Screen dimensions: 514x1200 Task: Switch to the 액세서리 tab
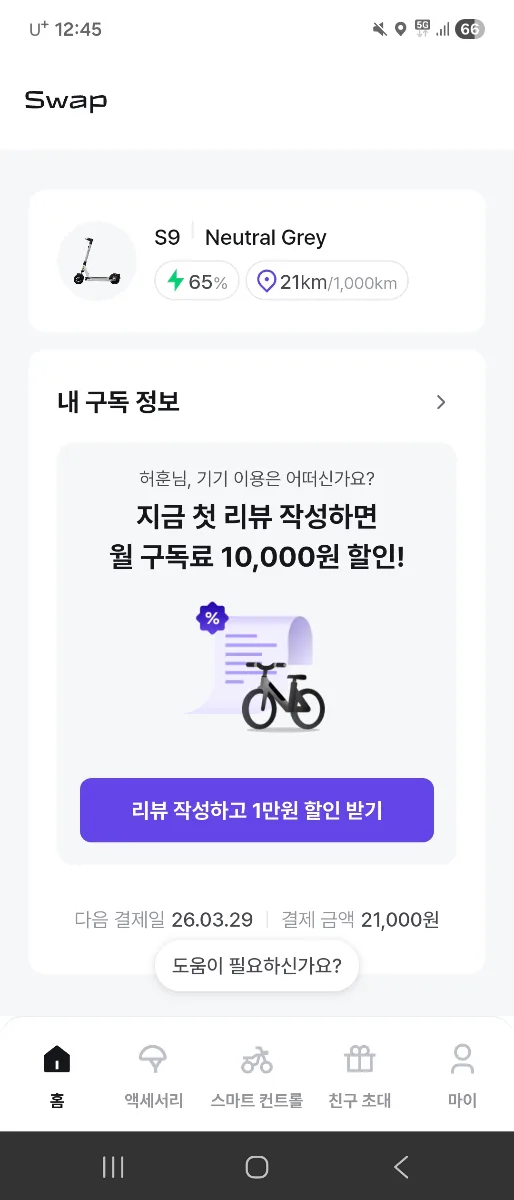(153, 1077)
